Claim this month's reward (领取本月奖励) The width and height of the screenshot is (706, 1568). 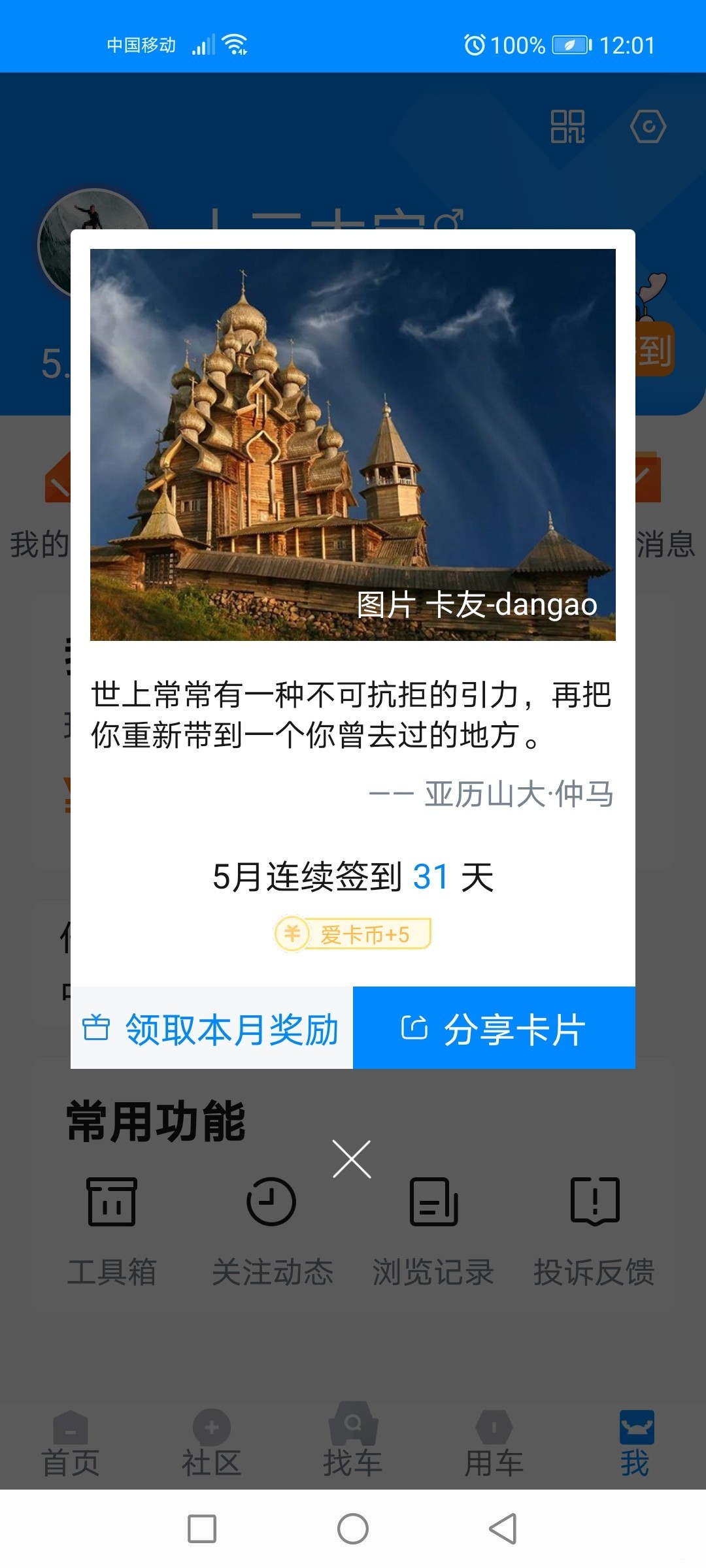pyautogui.click(x=211, y=1028)
